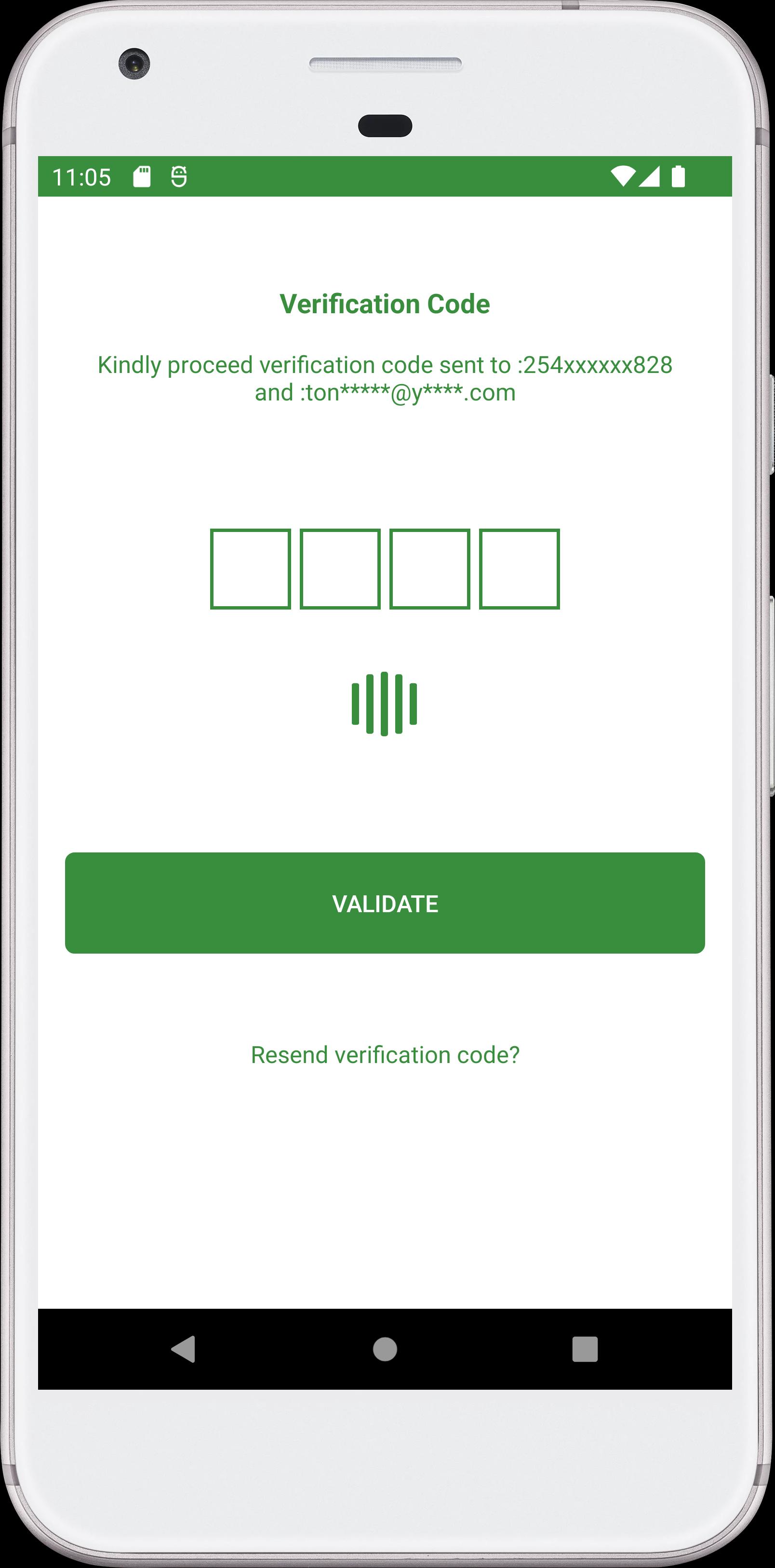
Task: Resend the verification code
Action: pyautogui.click(x=386, y=1055)
